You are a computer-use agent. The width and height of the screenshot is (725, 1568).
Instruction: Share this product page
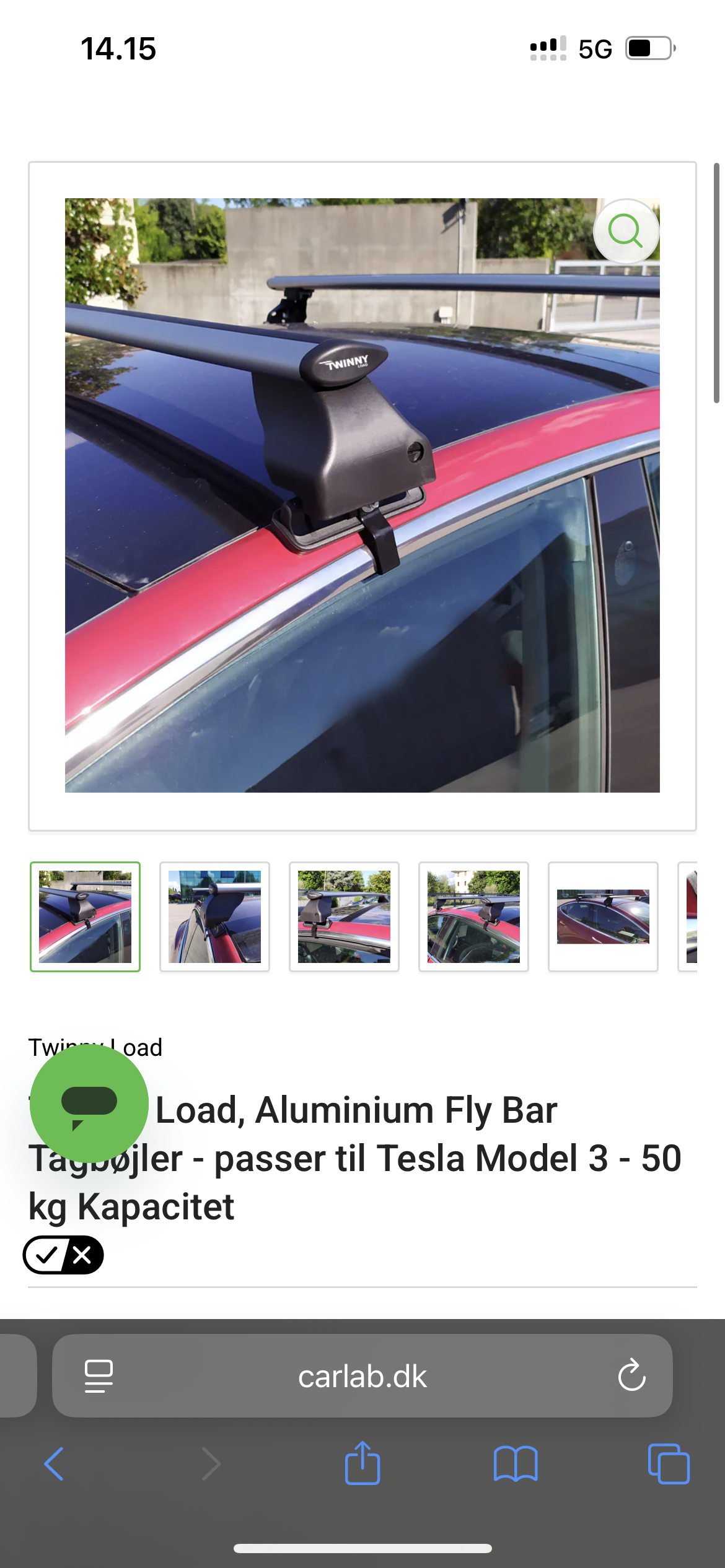point(362,1463)
